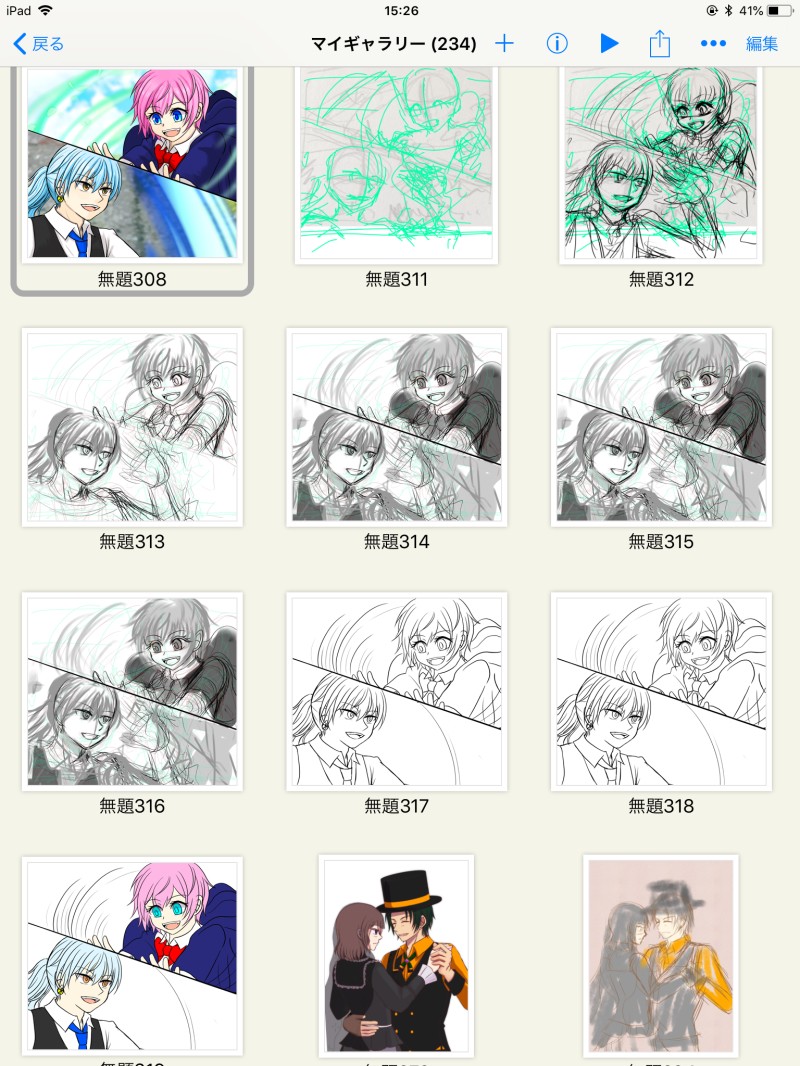Open artwork 無題313
Screen dimensions: 800x1066
[132, 427]
